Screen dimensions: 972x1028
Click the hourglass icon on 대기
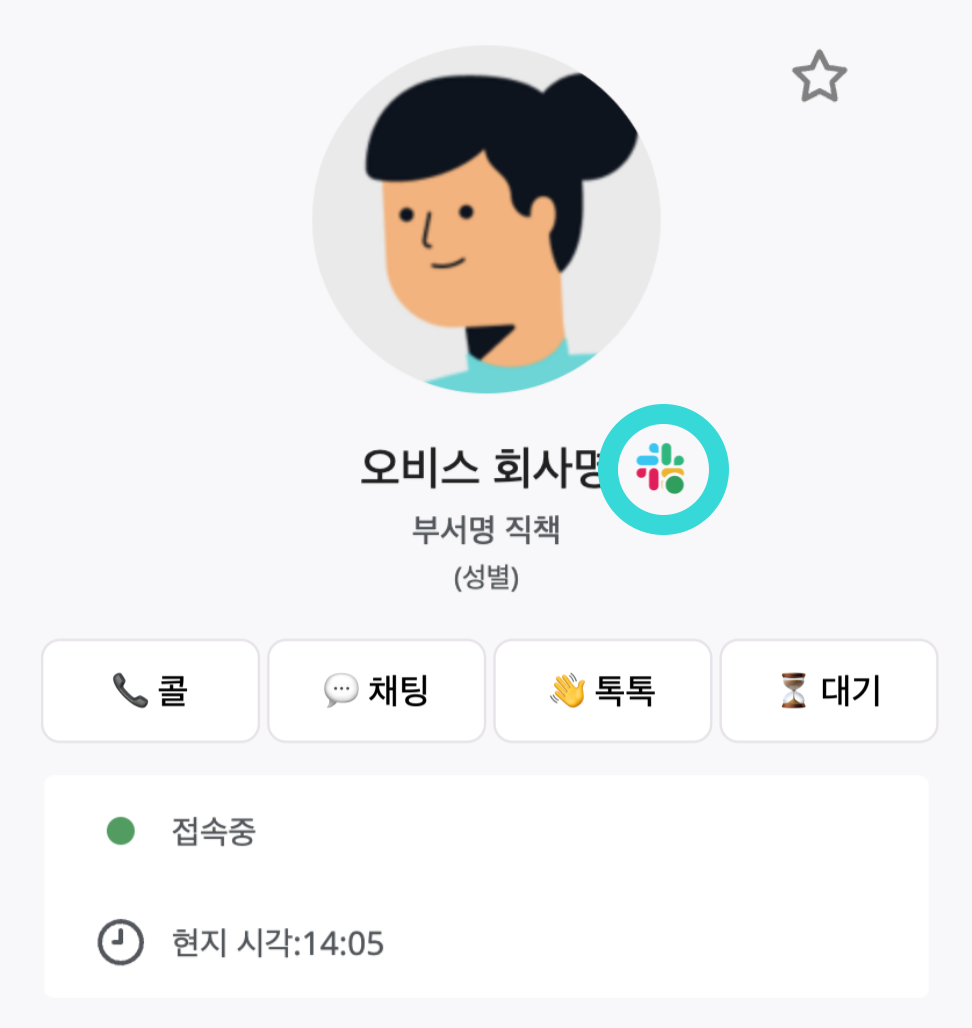[x=793, y=690]
